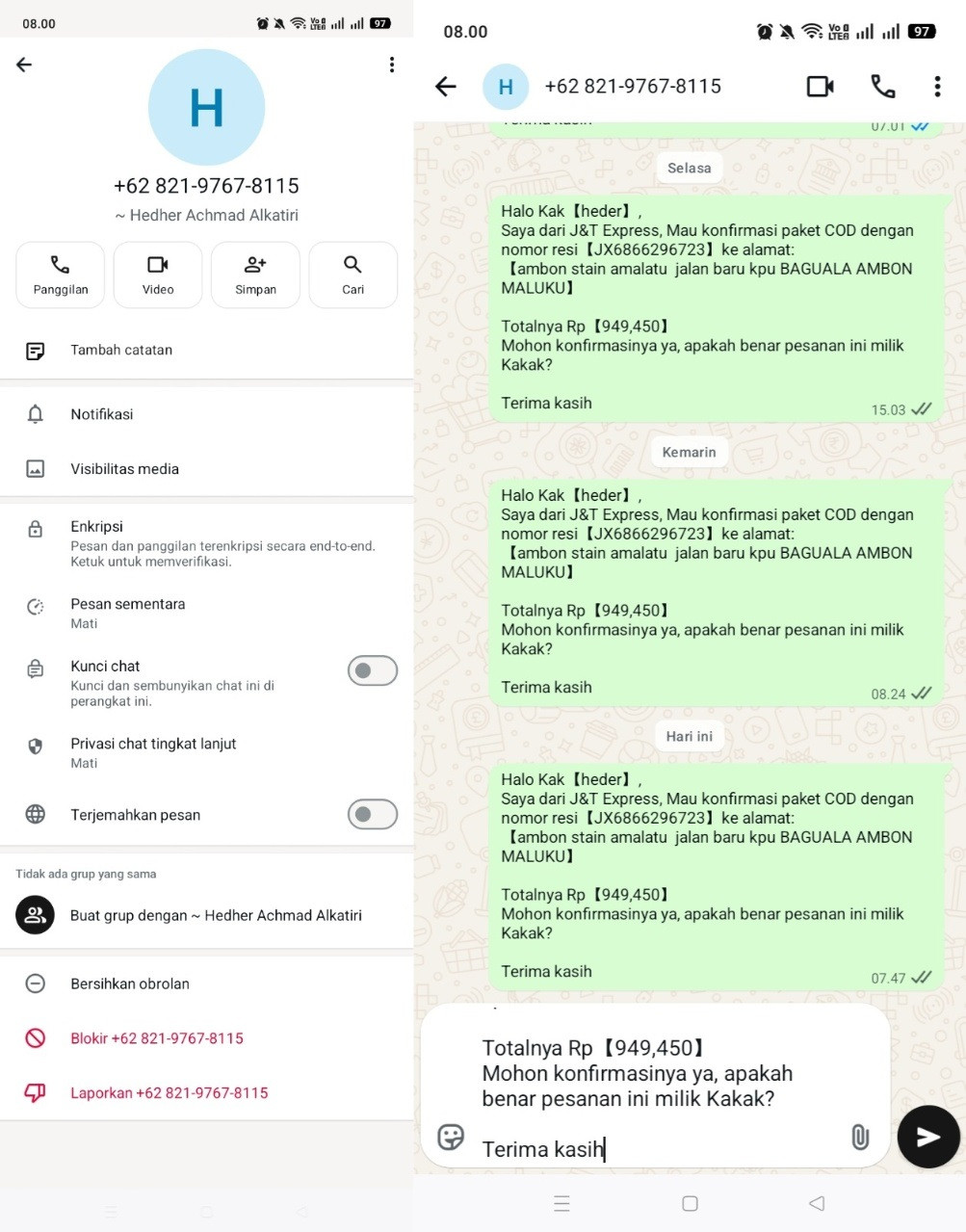Select Bersihkan obrolan
The width and height of the screenshot is (966, 1232).
(207, 983)
